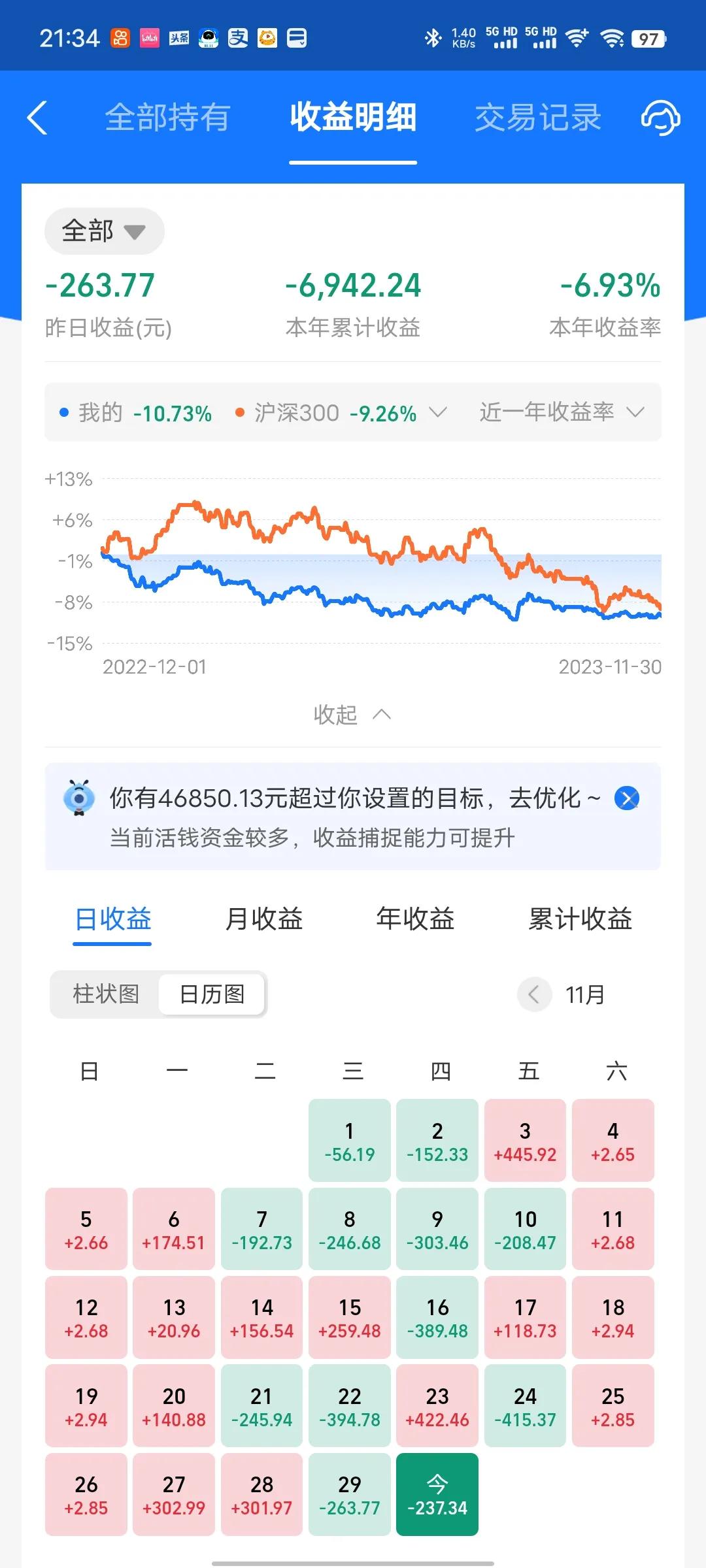The width and height of the screenshot is (706, 1568).
Task: Open the 全部 filter dropdown
Action: point(104,231)
